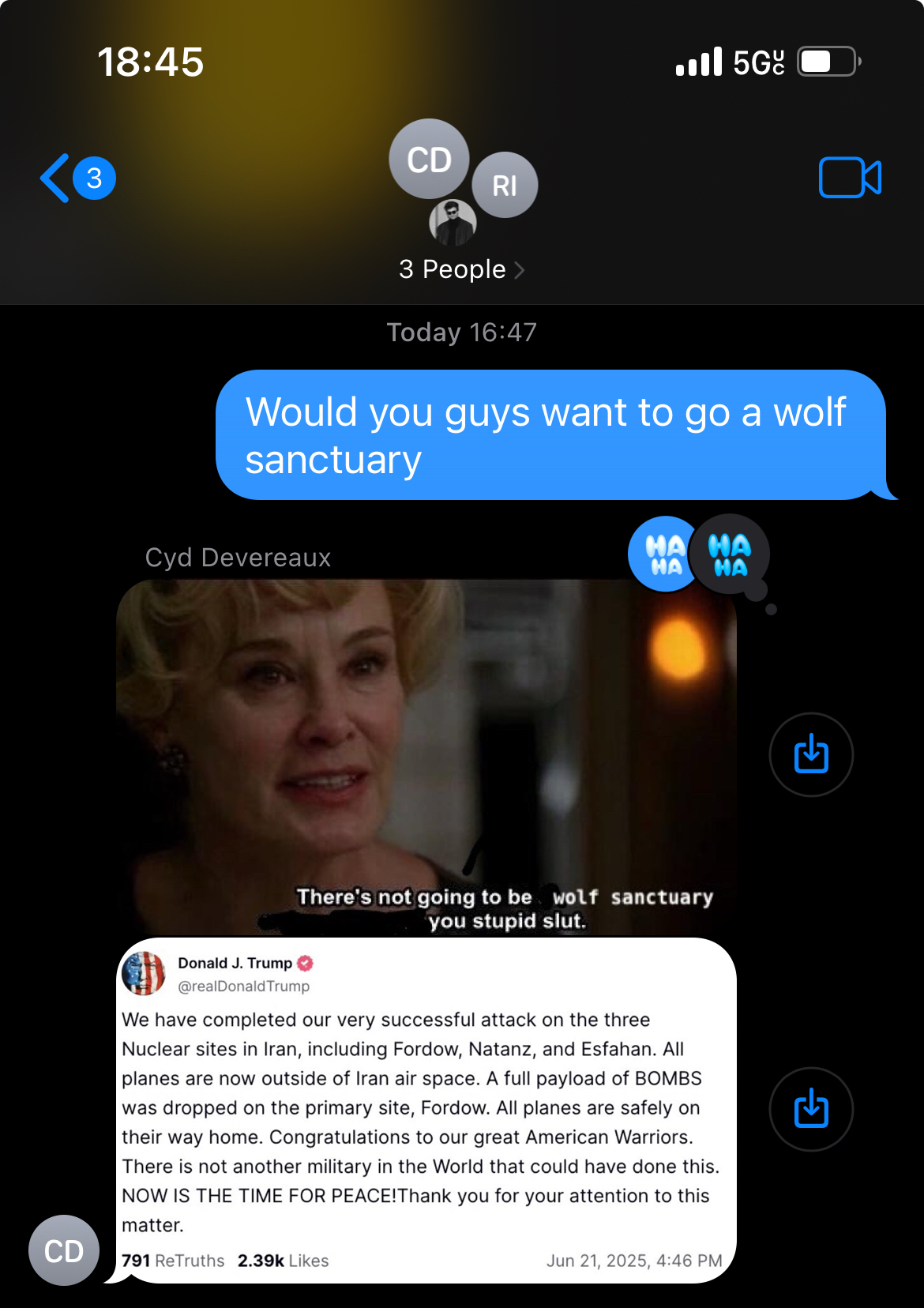
Task: Save the wolf sanctuary meme image
Action: 811,754
